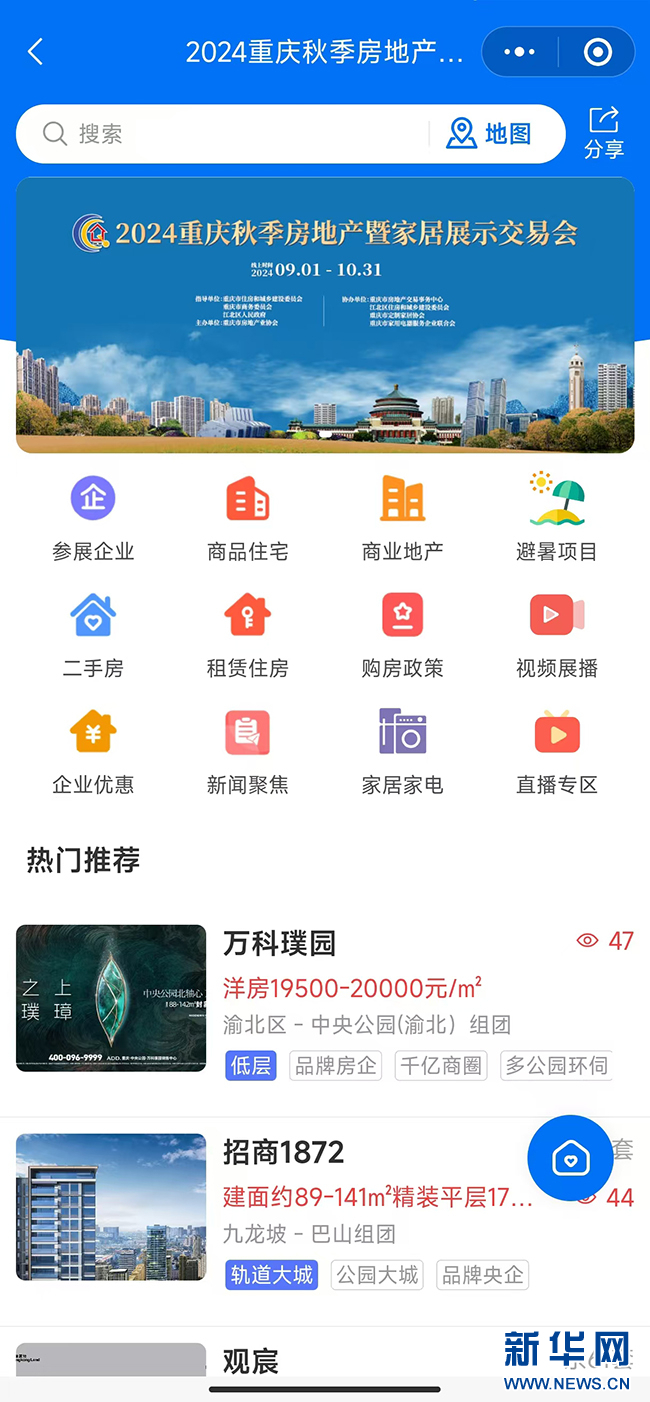Open the 2024重庆秋季房地产 banner

pos(325,315)
